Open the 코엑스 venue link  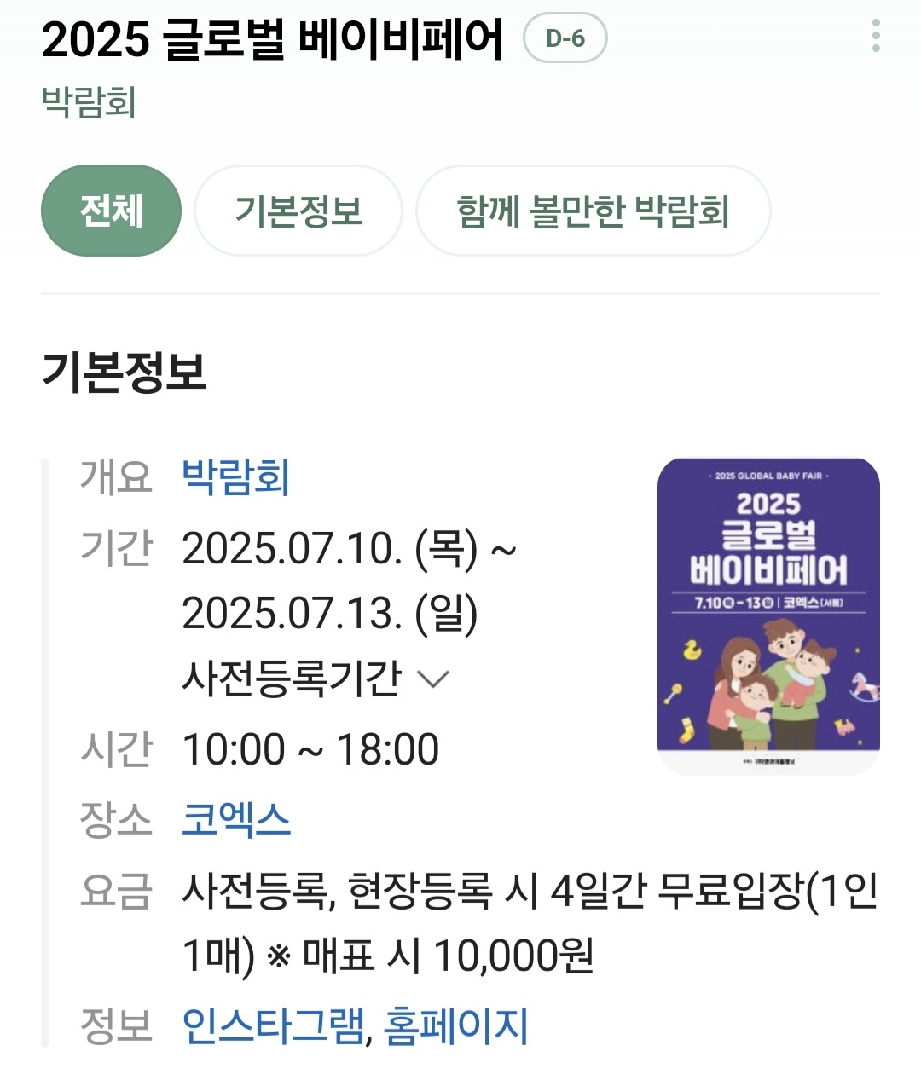click(236, 821)
